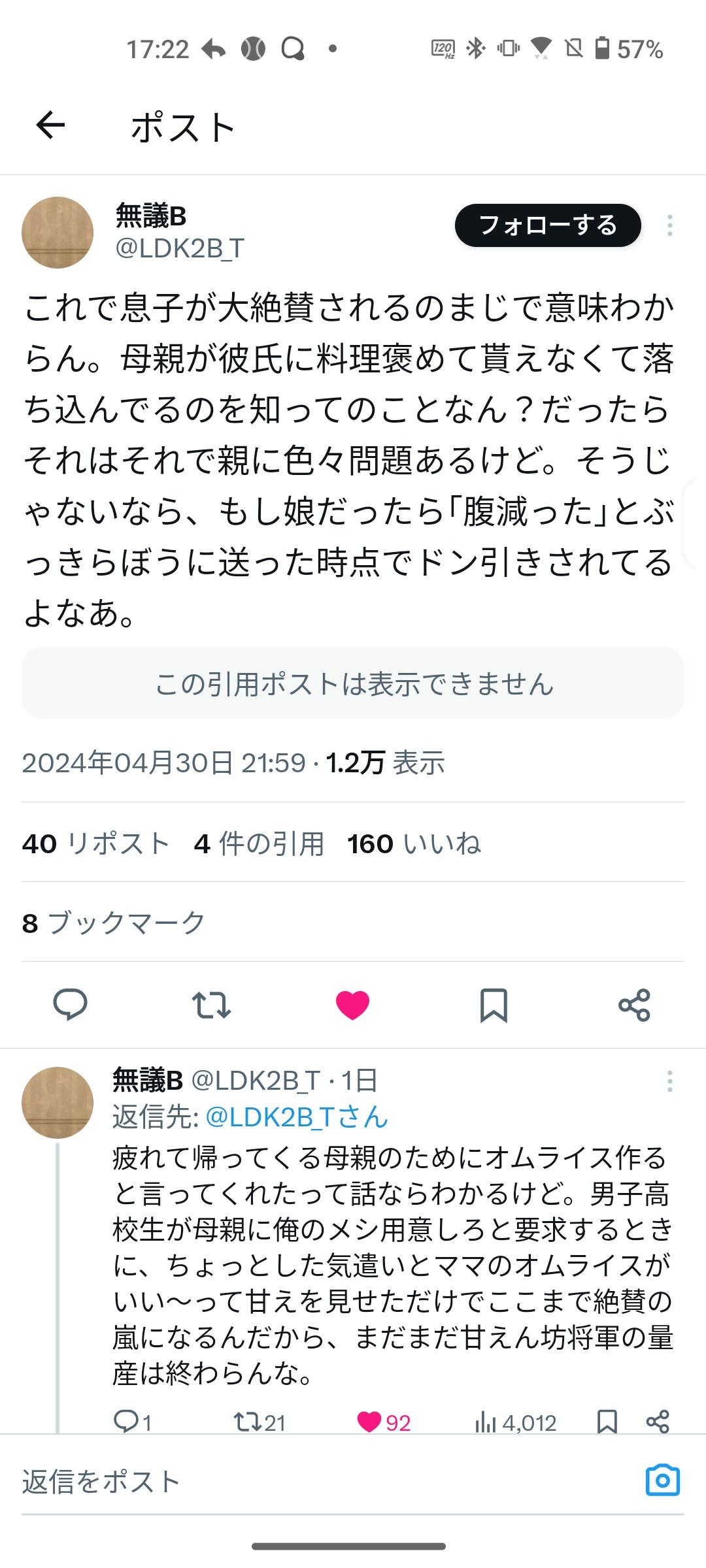Open the unavailable quoted post box
The image size is (706, 1568).
(353, 683)
